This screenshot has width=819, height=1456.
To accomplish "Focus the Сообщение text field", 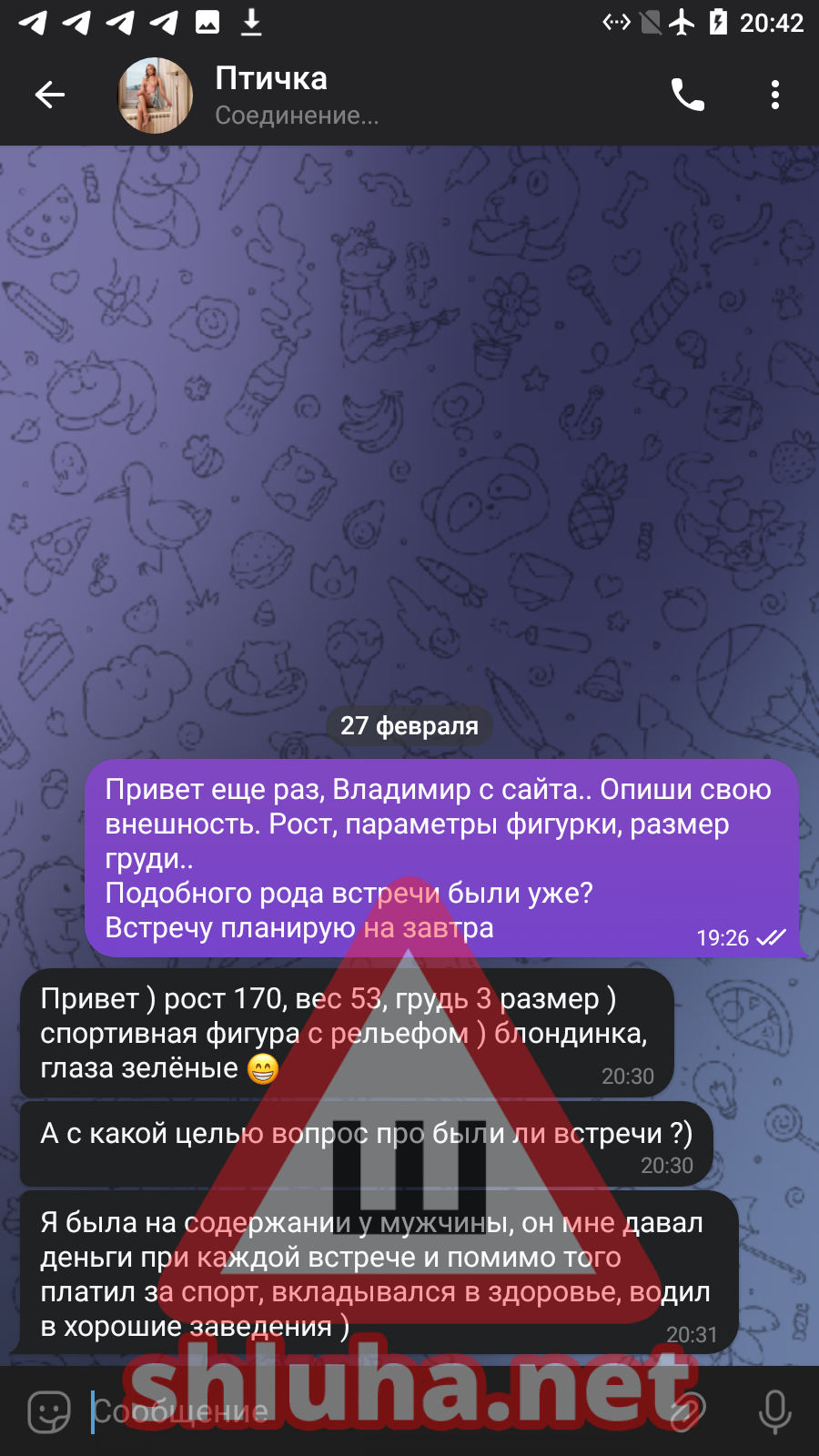I will pyautogui.click(x=364, y=1412).
